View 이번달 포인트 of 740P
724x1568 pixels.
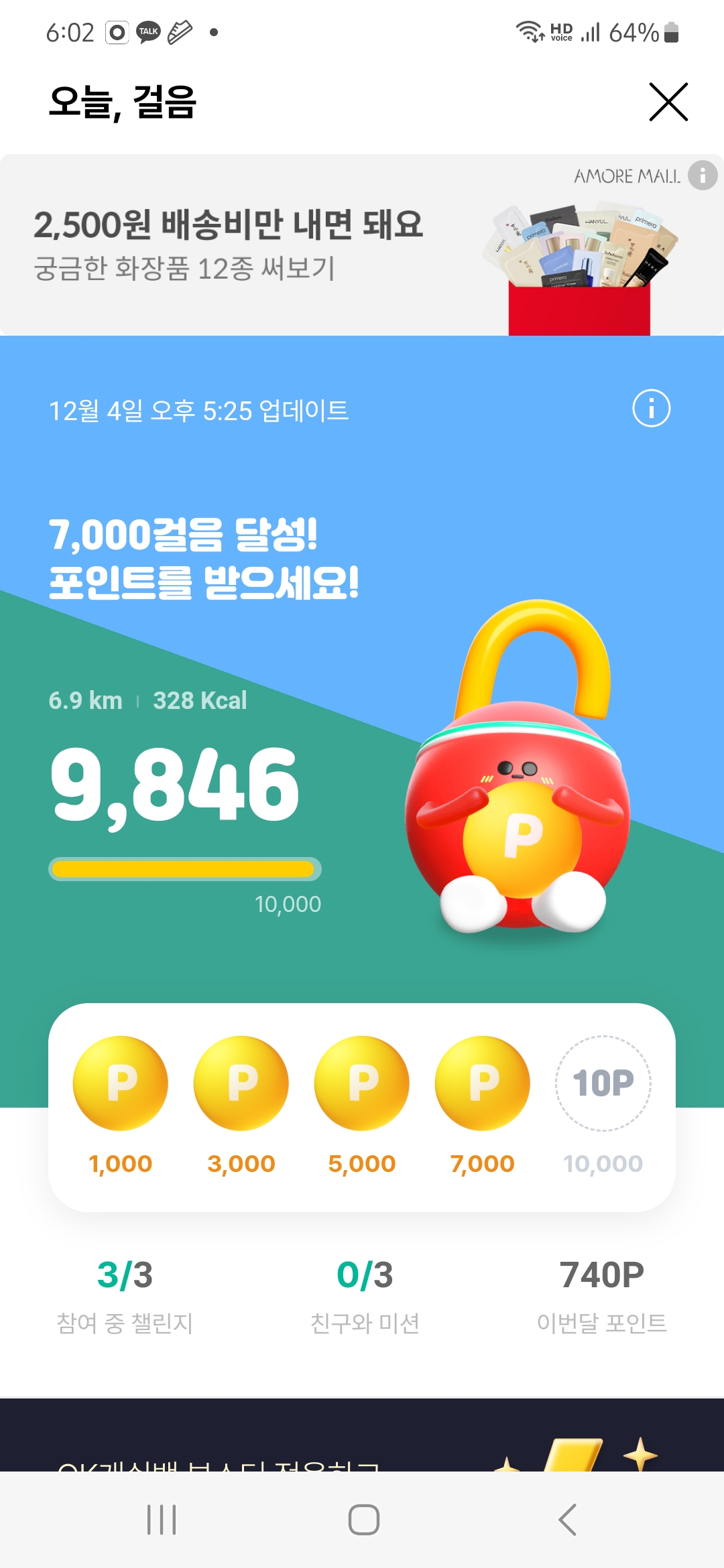pyautogui.click(x=602, y=1296)
